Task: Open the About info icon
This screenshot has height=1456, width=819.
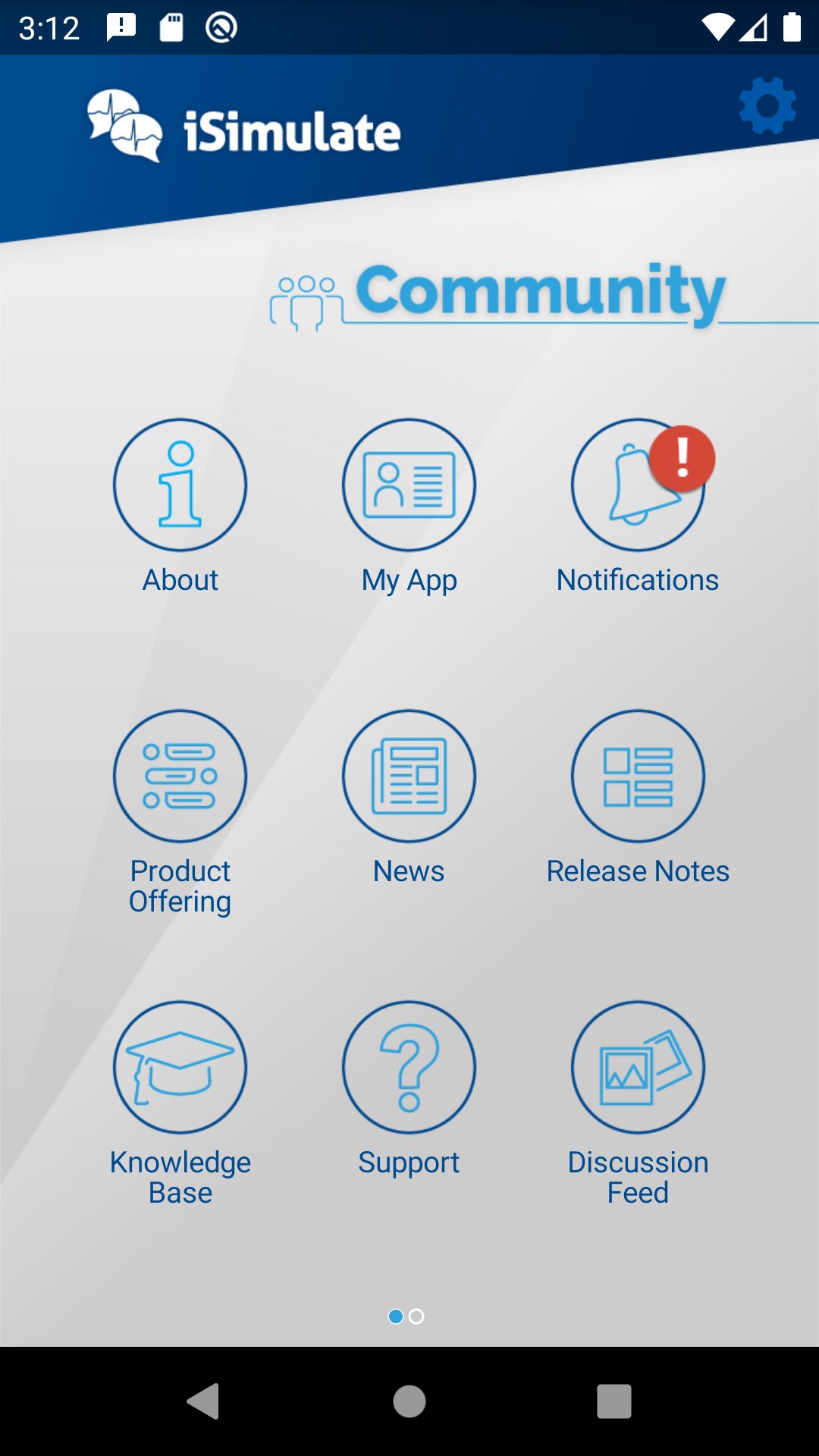Action: [180, 485]
